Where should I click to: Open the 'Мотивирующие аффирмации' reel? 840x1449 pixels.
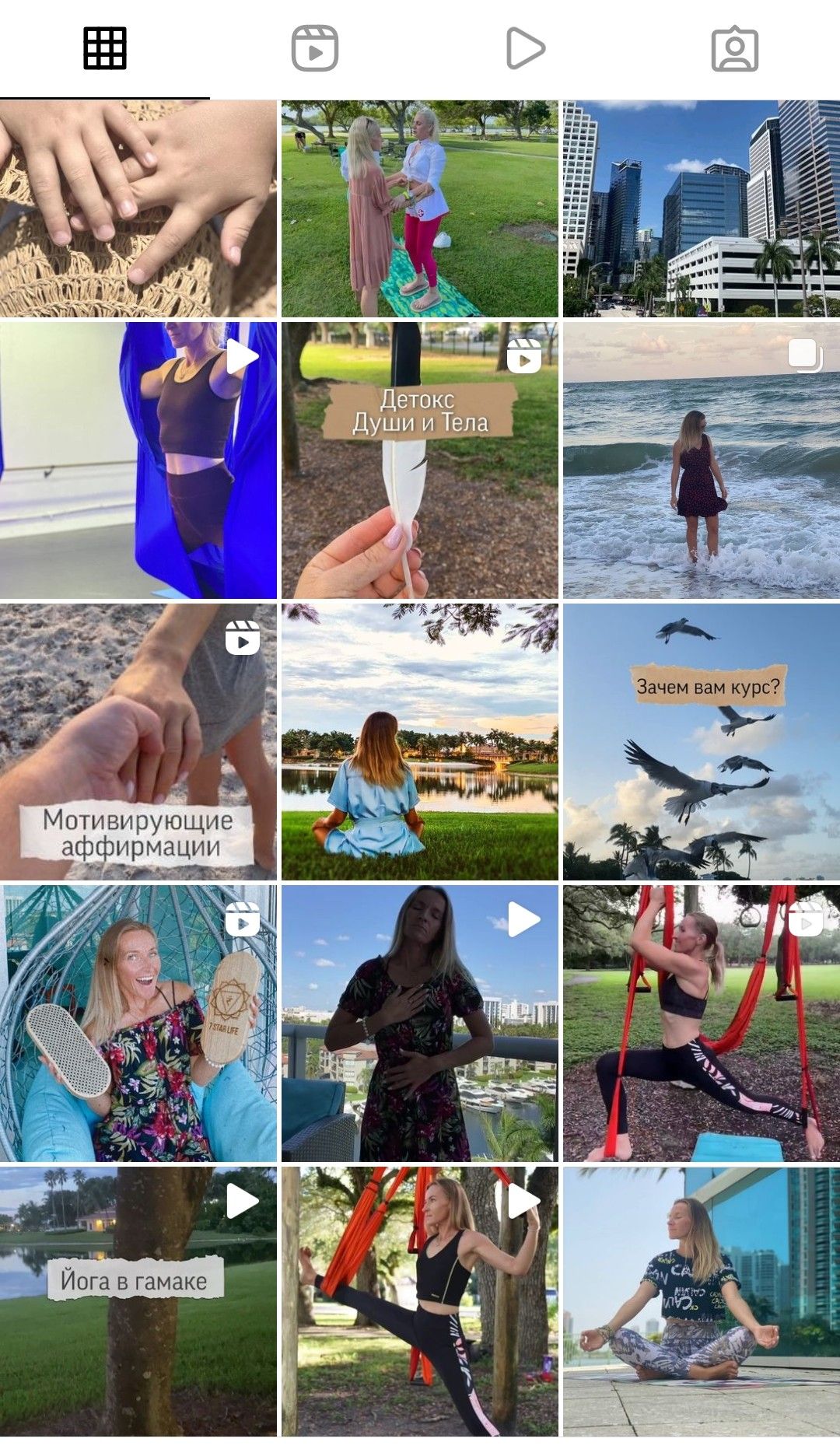[138, 742]
